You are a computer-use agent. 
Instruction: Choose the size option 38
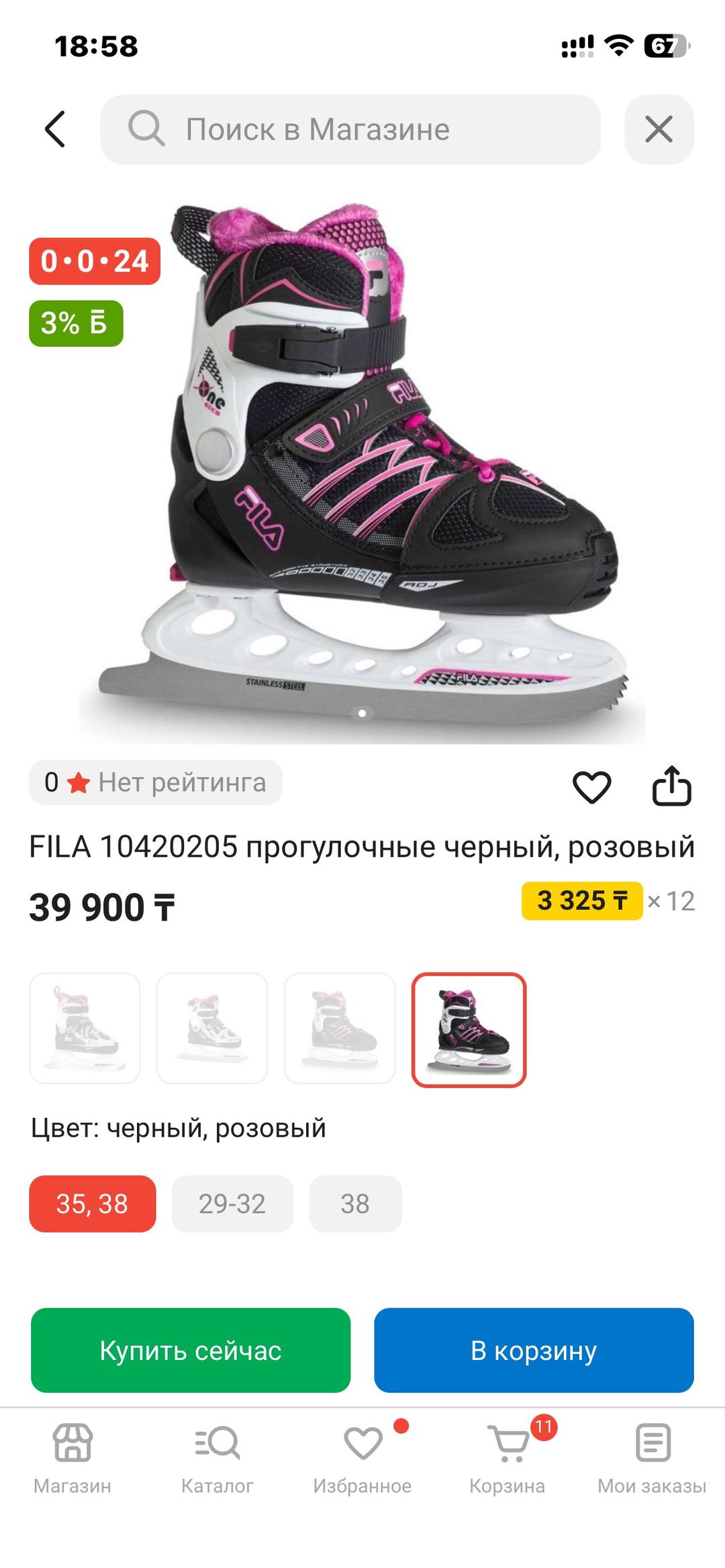click(x=355, y=1204)
